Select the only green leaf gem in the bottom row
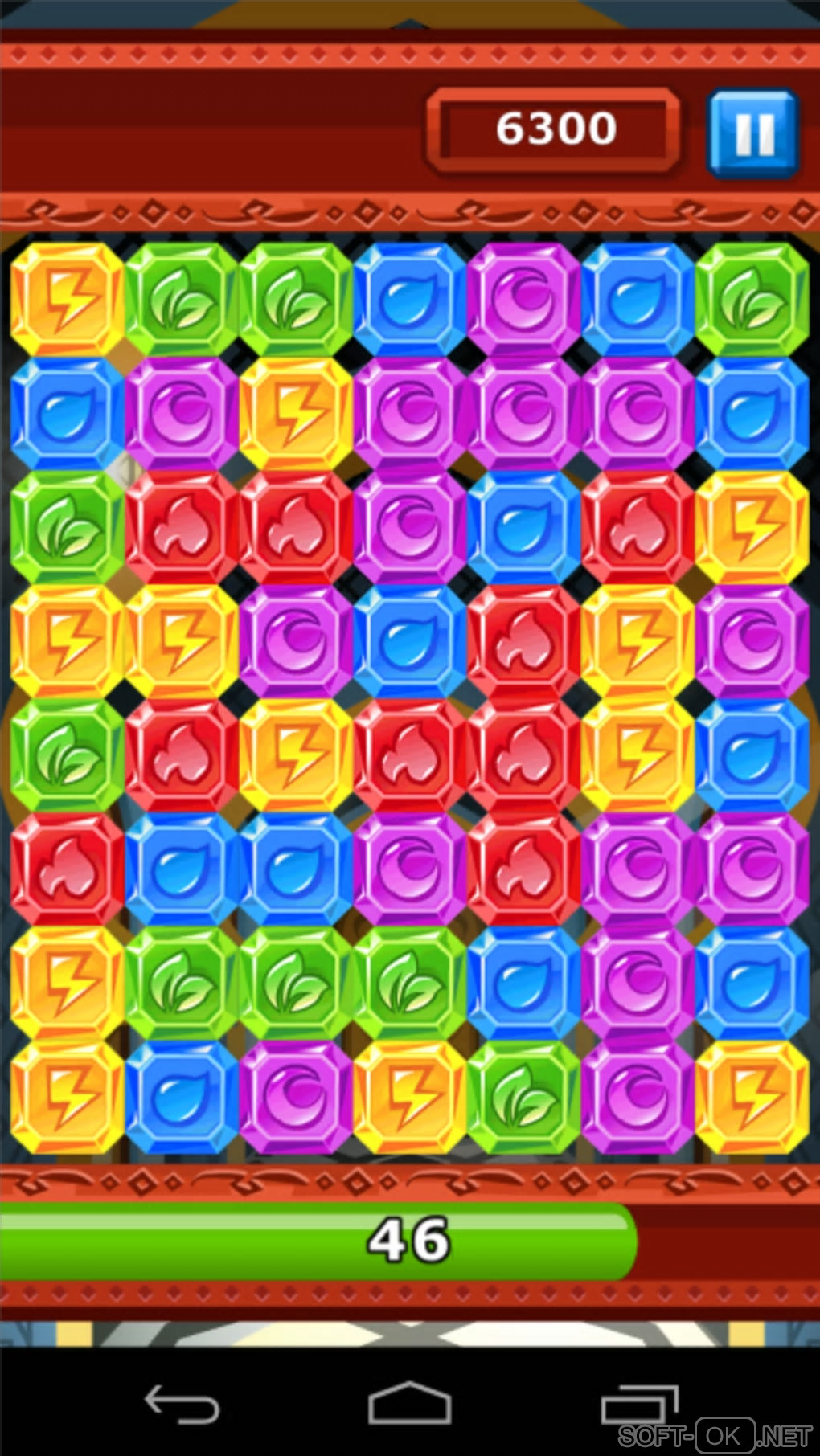Screen dimensions: 820x1456 click(x=523, y=1097)
